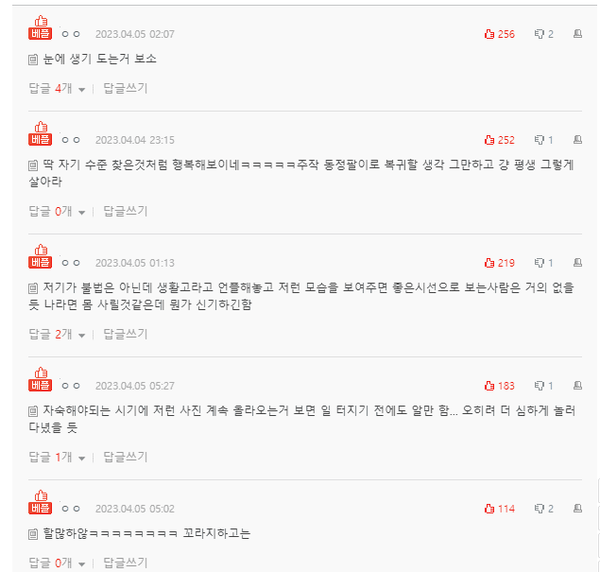Report the comment posted at 23:15
The image size is (600, 572).
coord(578,140)
